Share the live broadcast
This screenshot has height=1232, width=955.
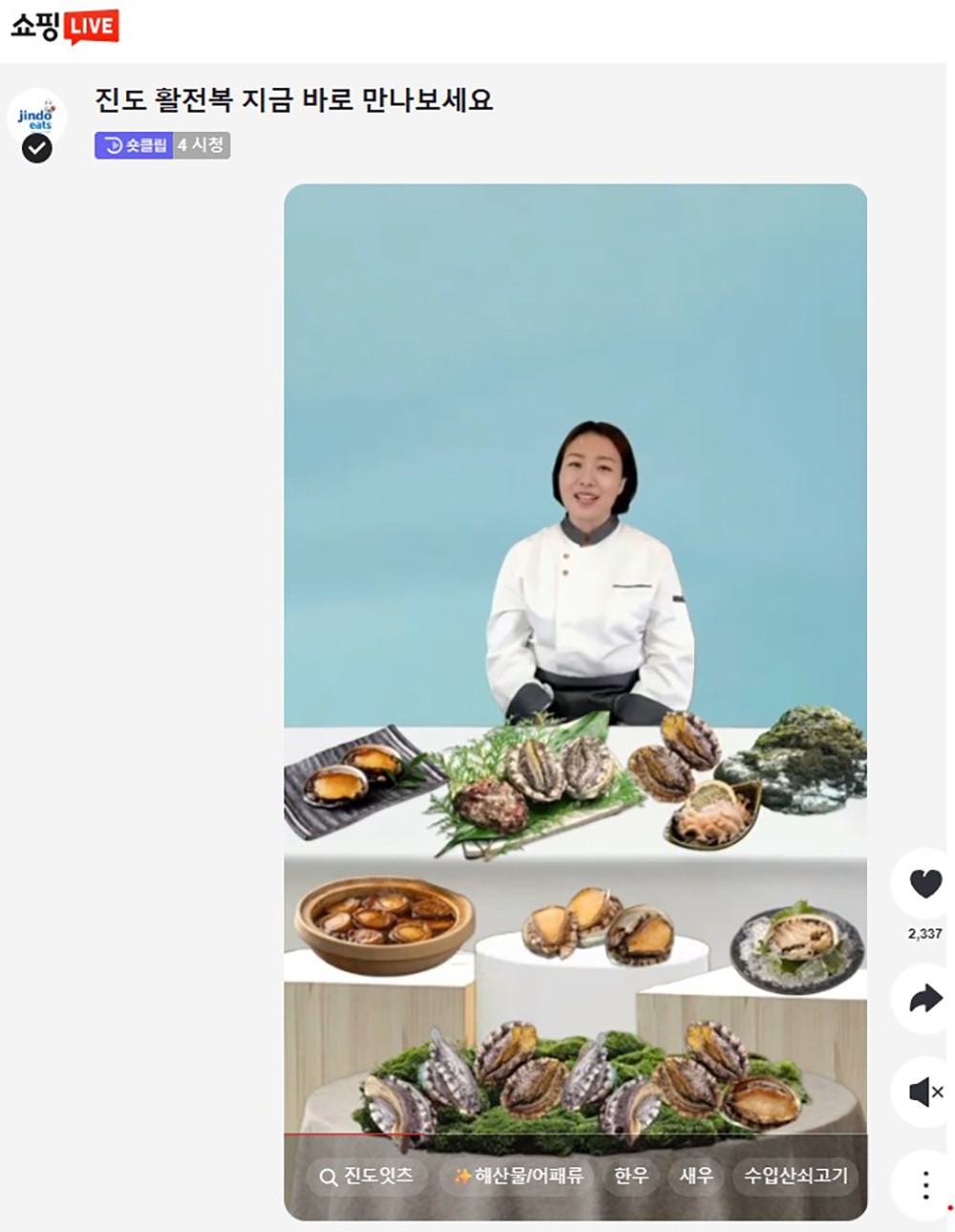click(x=923, y=999)
